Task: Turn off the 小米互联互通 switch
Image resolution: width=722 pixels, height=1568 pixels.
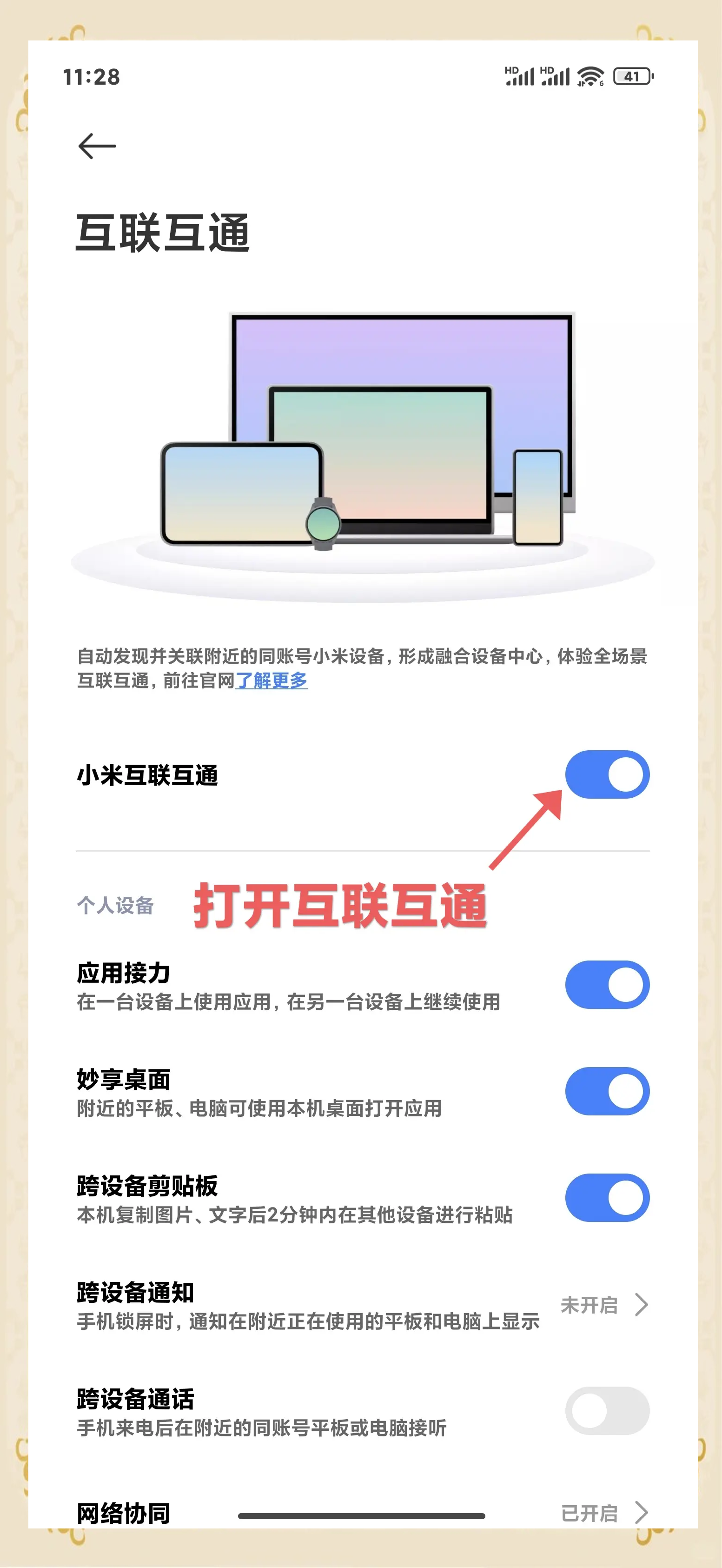Action: pyautogui.click(x=606, y=774)
